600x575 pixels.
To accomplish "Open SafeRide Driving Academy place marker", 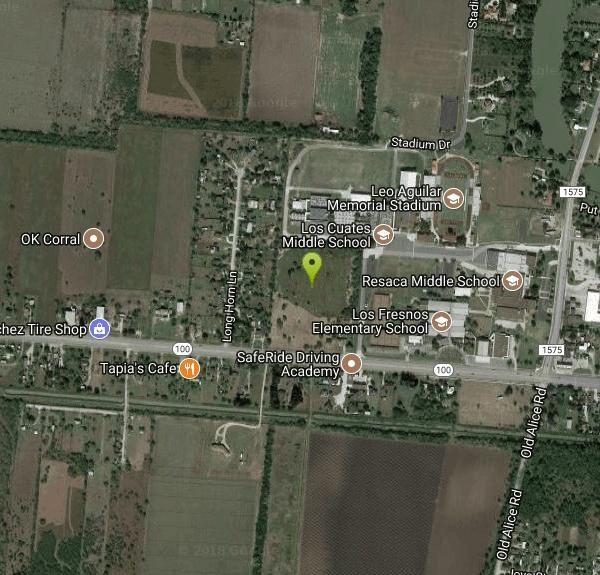I will (x=351, y=364).
